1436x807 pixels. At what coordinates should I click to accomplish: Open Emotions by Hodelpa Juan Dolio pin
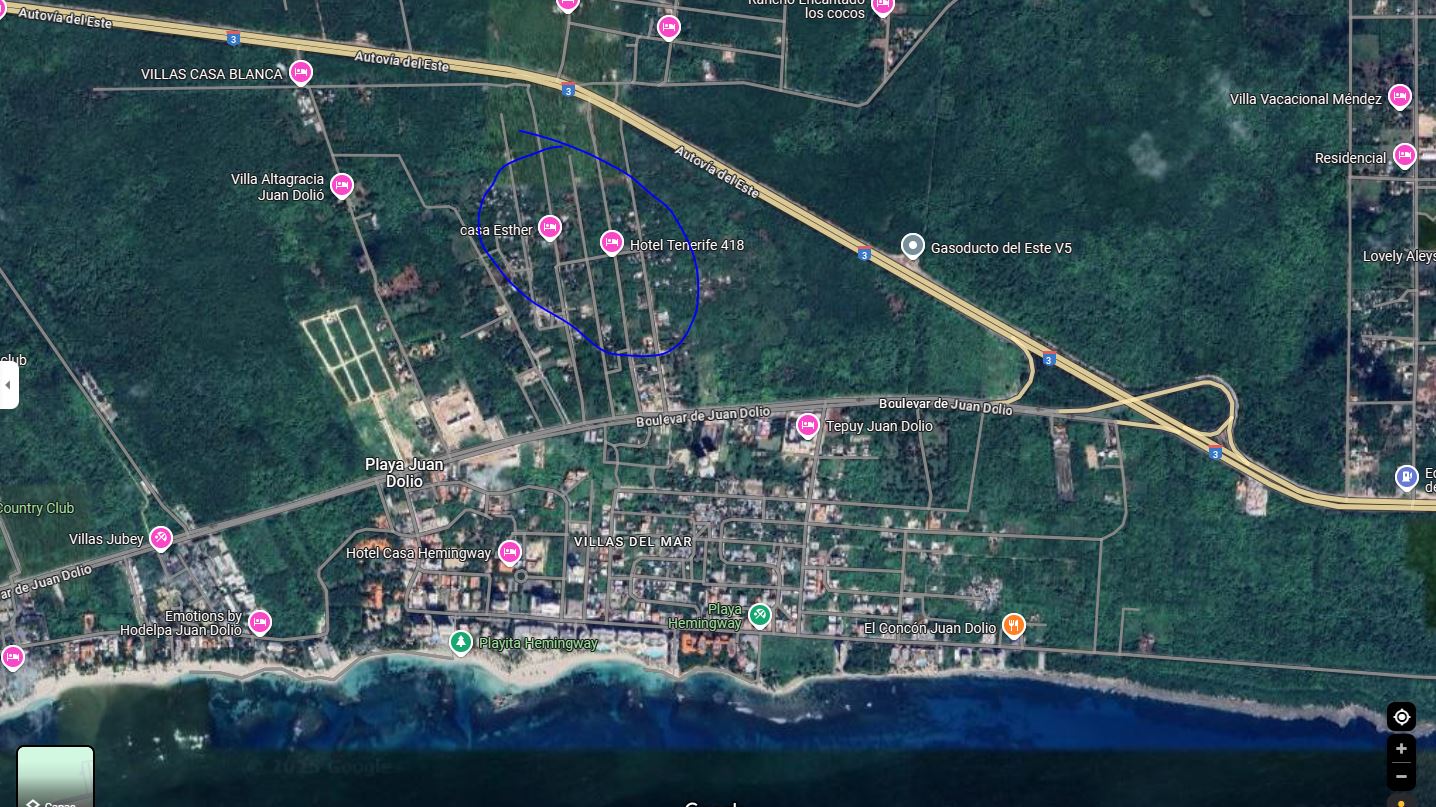point(260,622)
